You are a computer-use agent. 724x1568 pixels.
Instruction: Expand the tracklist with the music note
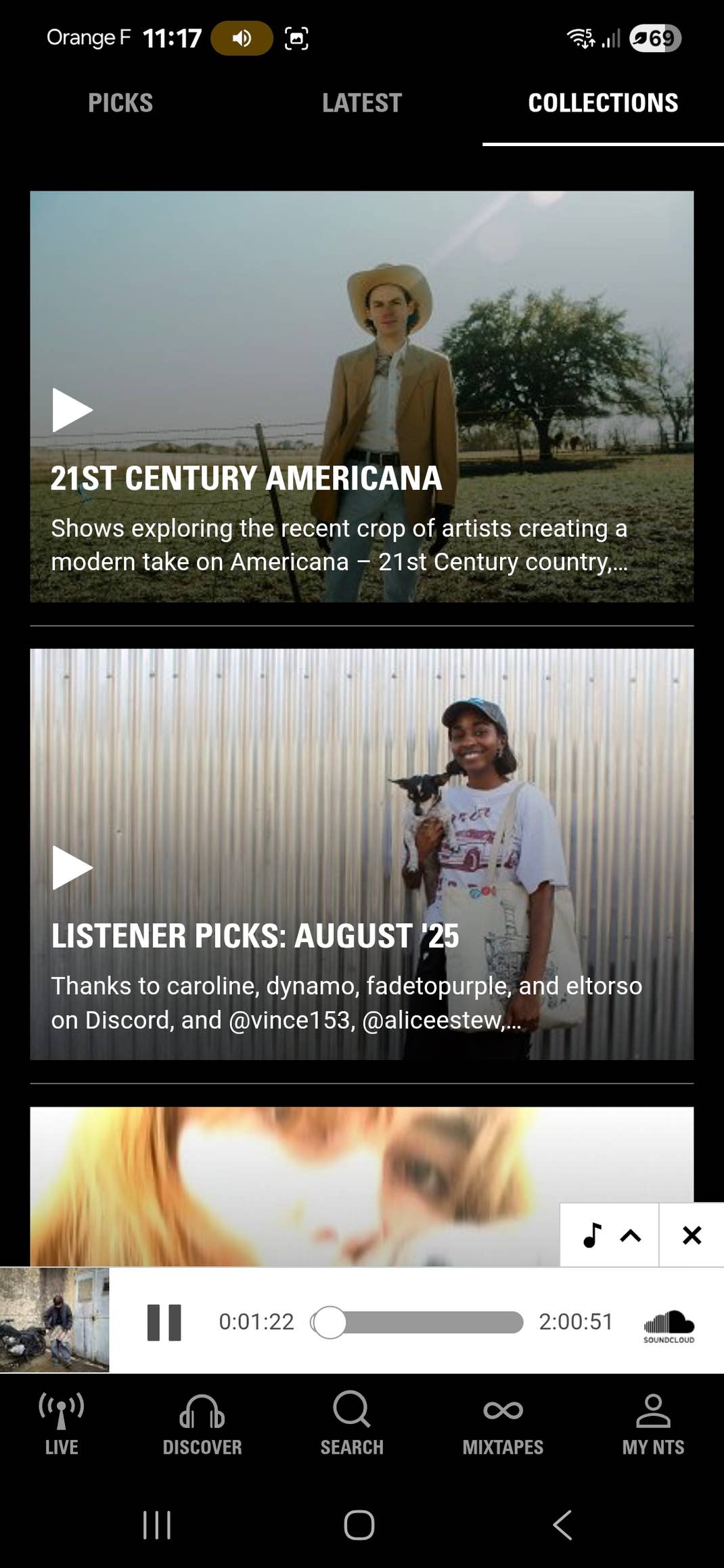coord(609,1235)
